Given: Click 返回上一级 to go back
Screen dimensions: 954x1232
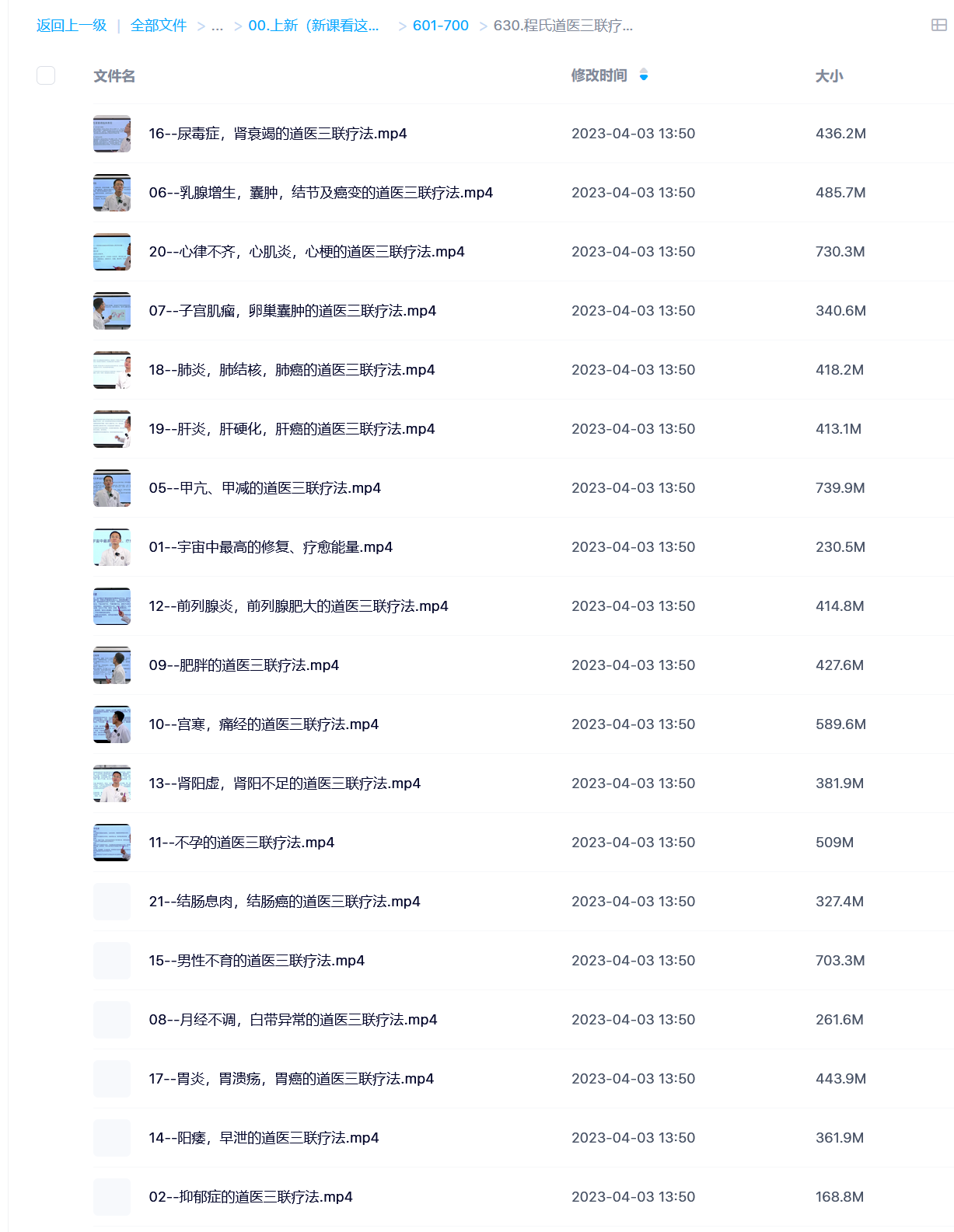Looking at the screenshot, I should click(x=70, y=25).
